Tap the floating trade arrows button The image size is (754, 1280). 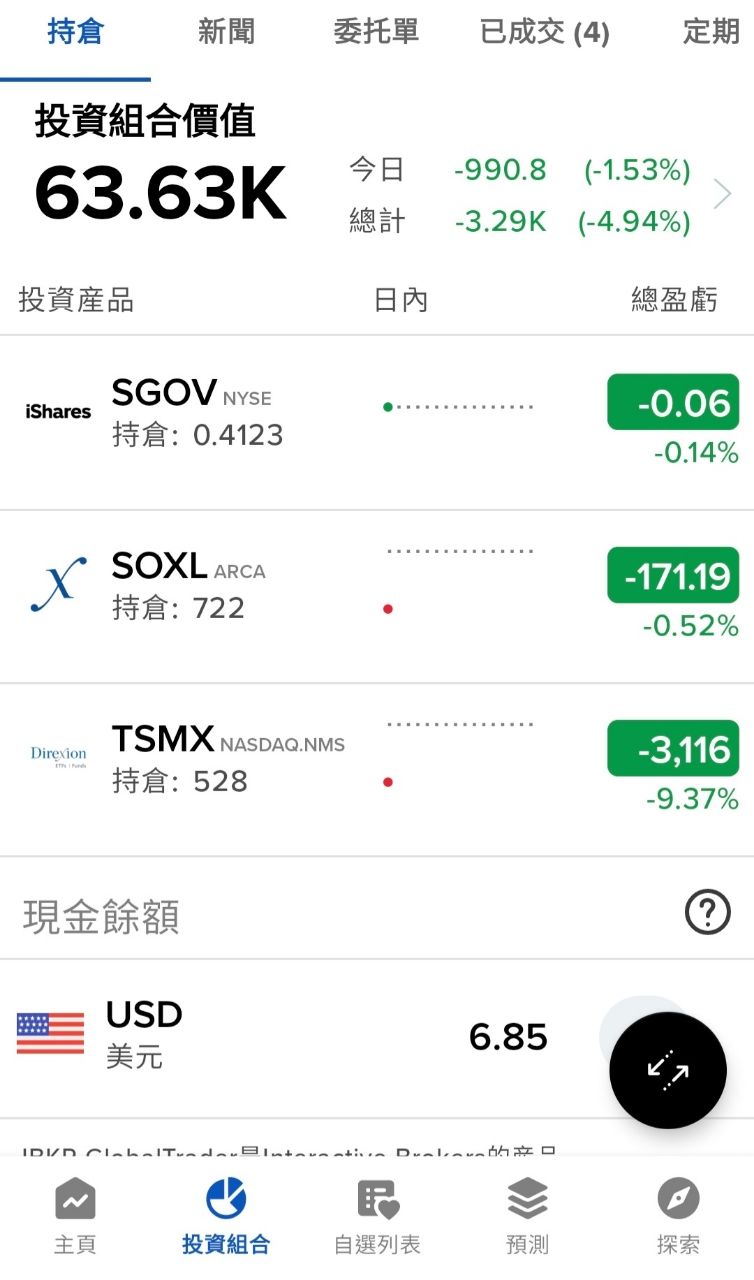(668, 1070)
